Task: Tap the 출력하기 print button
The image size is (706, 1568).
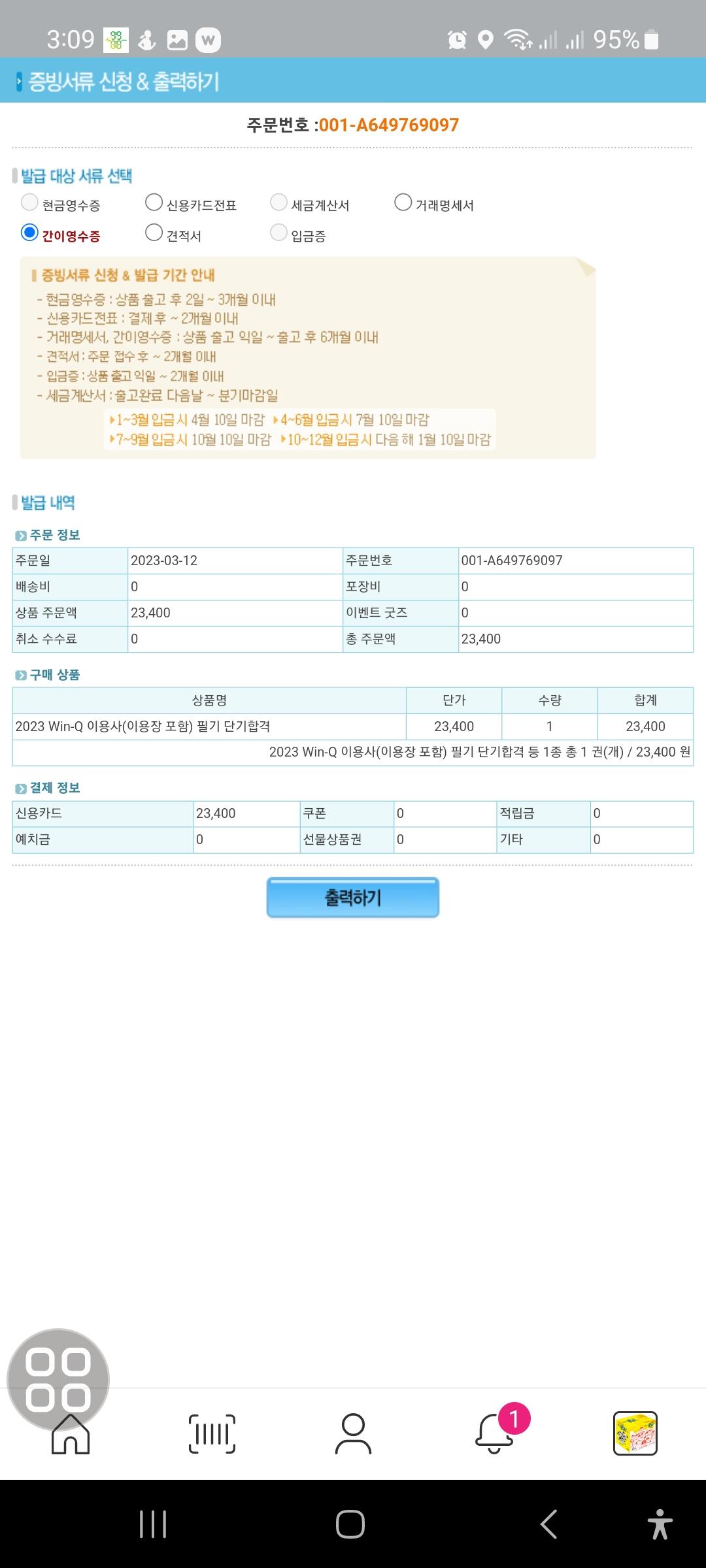Action: (353, 898)
